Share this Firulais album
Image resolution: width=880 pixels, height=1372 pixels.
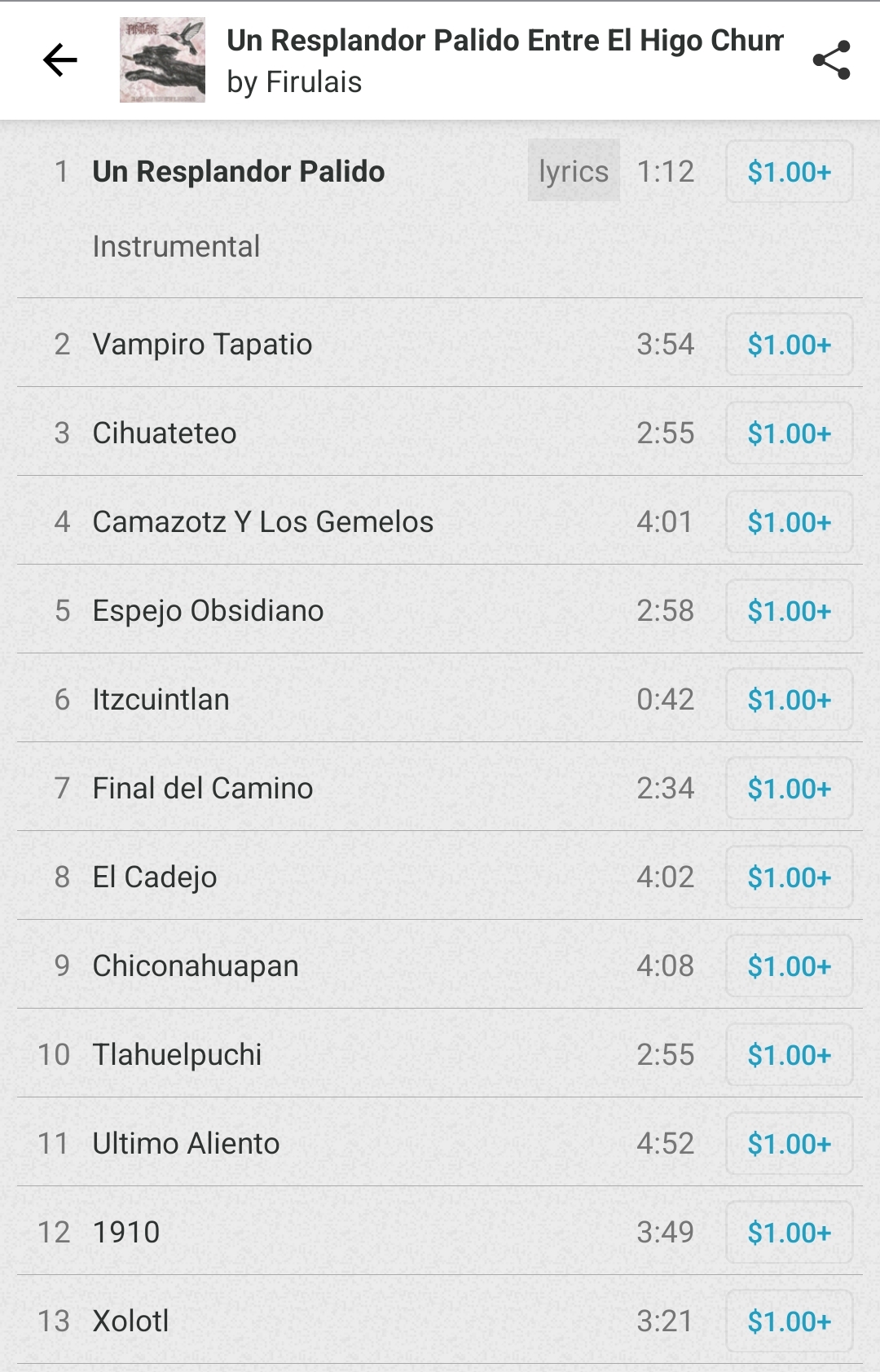click(x=831, y=60)
